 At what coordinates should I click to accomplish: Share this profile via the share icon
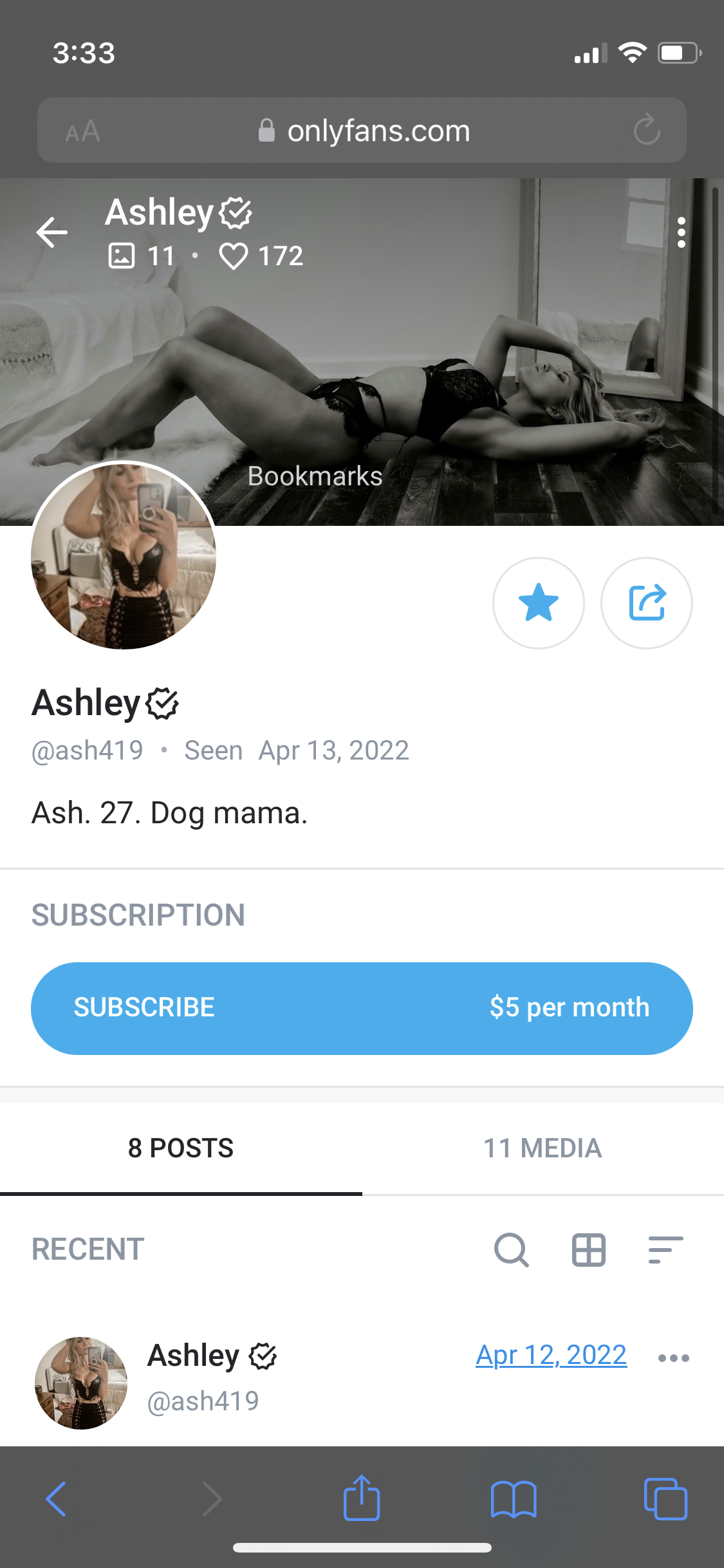pyautogui.click(x=646, y=603)
